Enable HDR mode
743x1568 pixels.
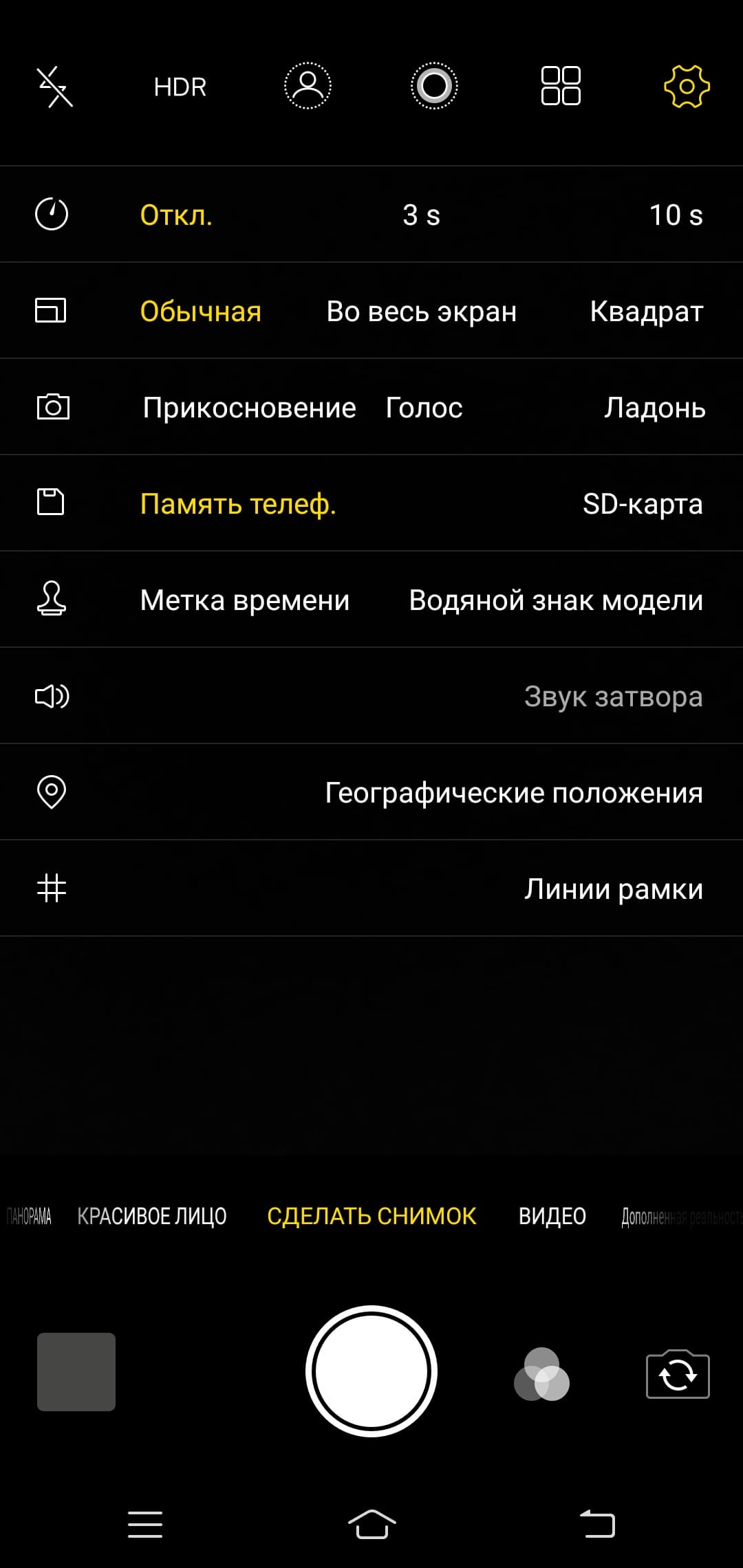[x=180, y=87]
